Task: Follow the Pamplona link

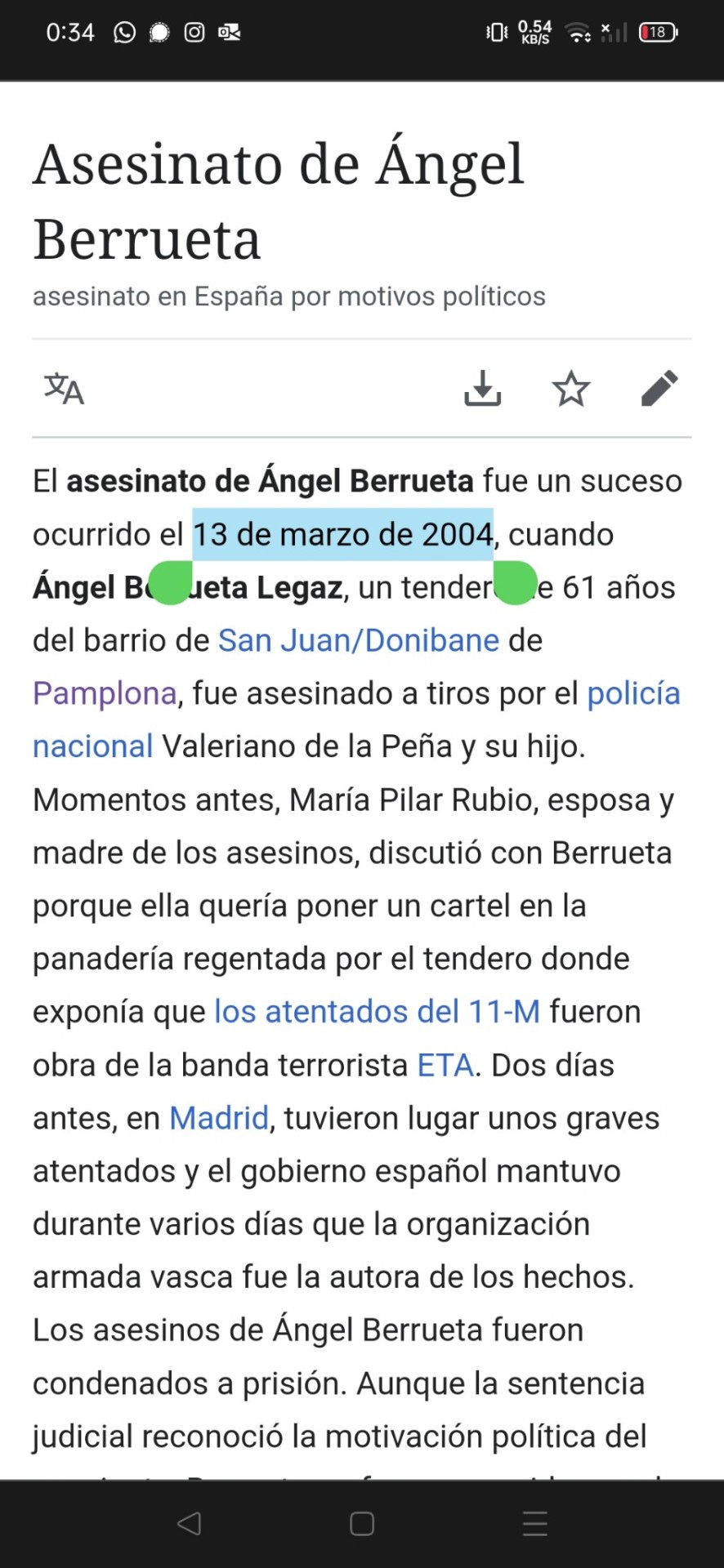Action: click(x=105, y=693)
